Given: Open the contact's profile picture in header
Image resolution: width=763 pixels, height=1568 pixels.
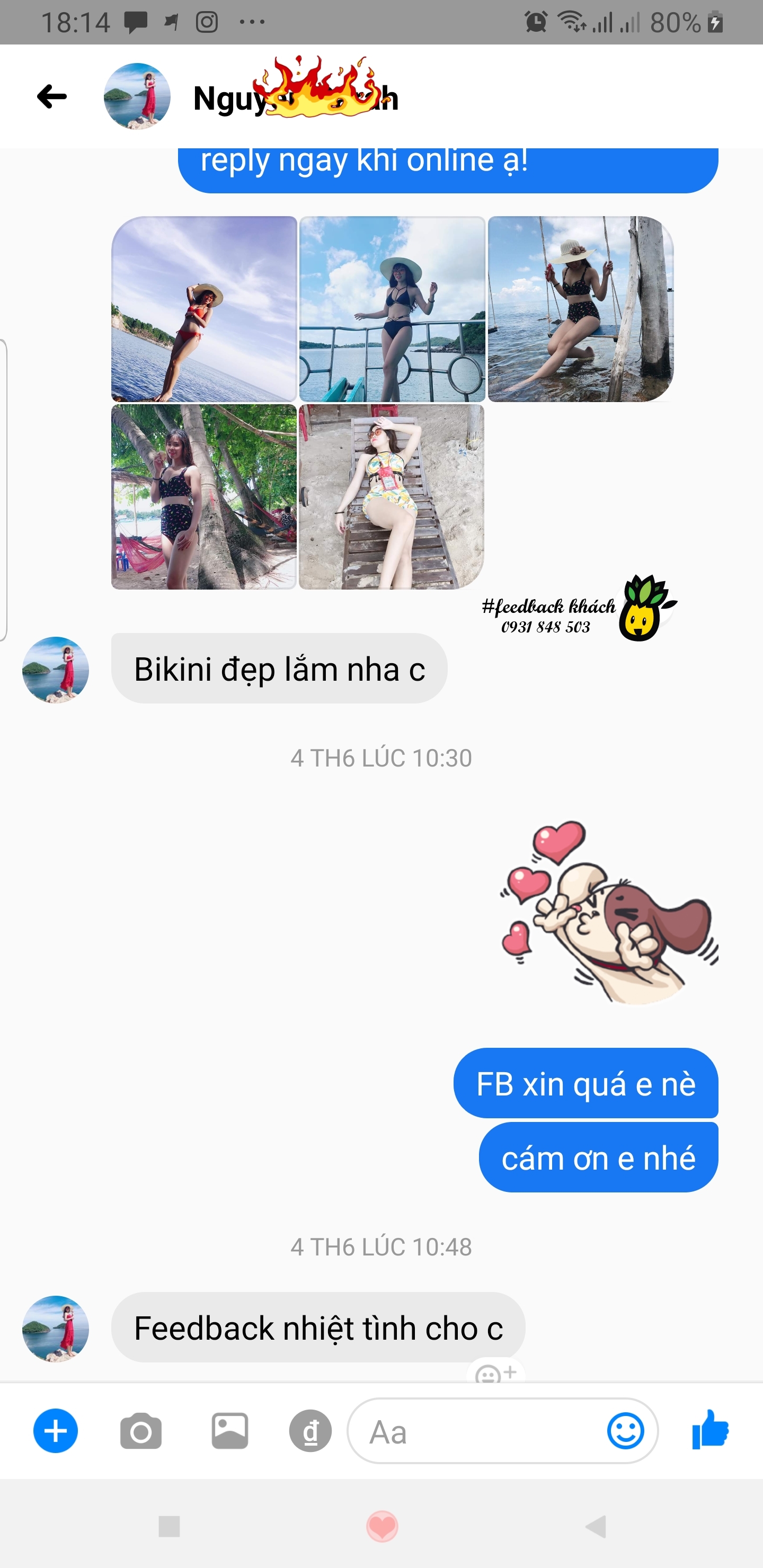Looking at the screenshot, I should [x=137, y=97].
